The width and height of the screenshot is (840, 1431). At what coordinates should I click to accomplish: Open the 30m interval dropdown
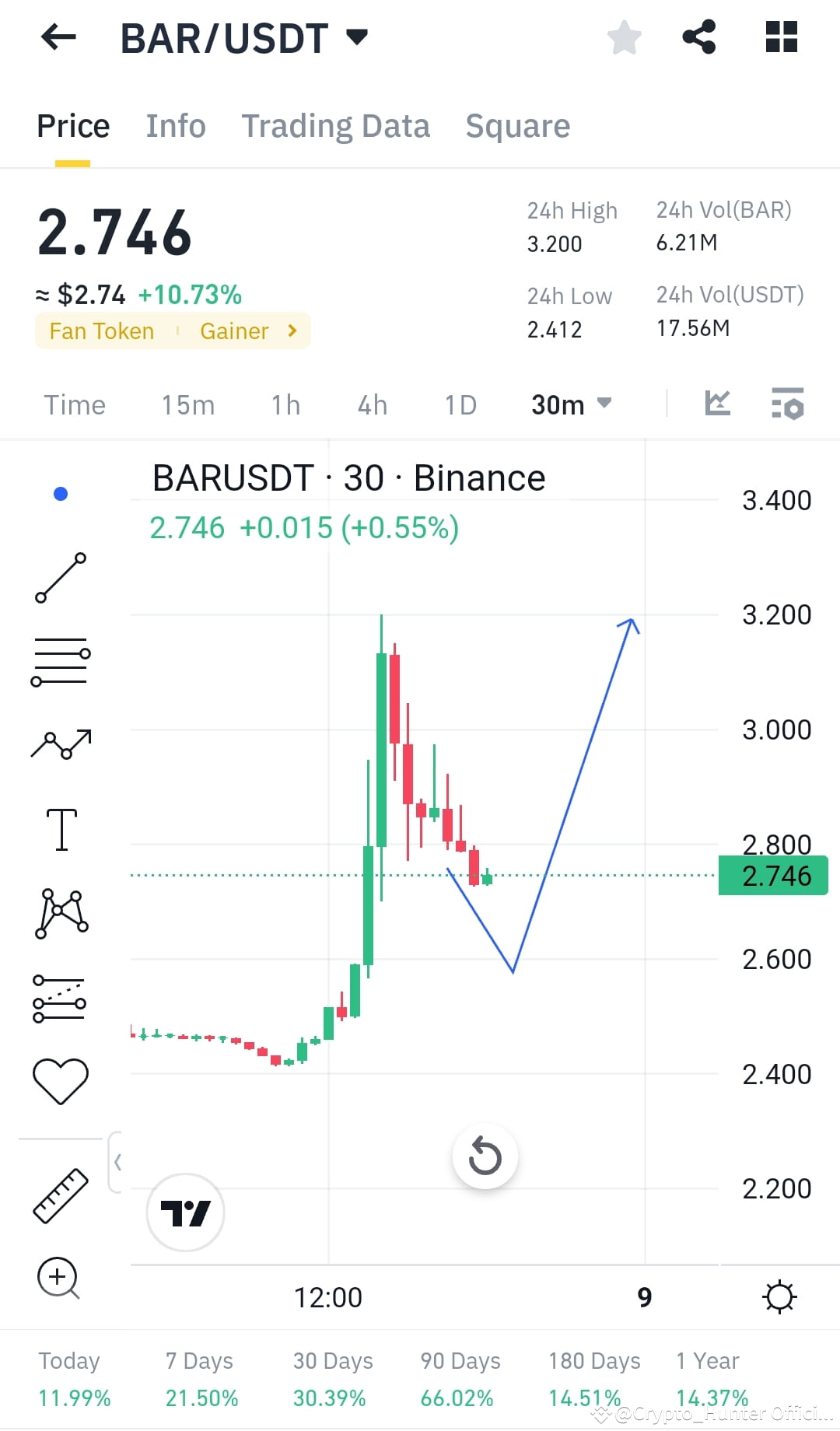(570, 404)
